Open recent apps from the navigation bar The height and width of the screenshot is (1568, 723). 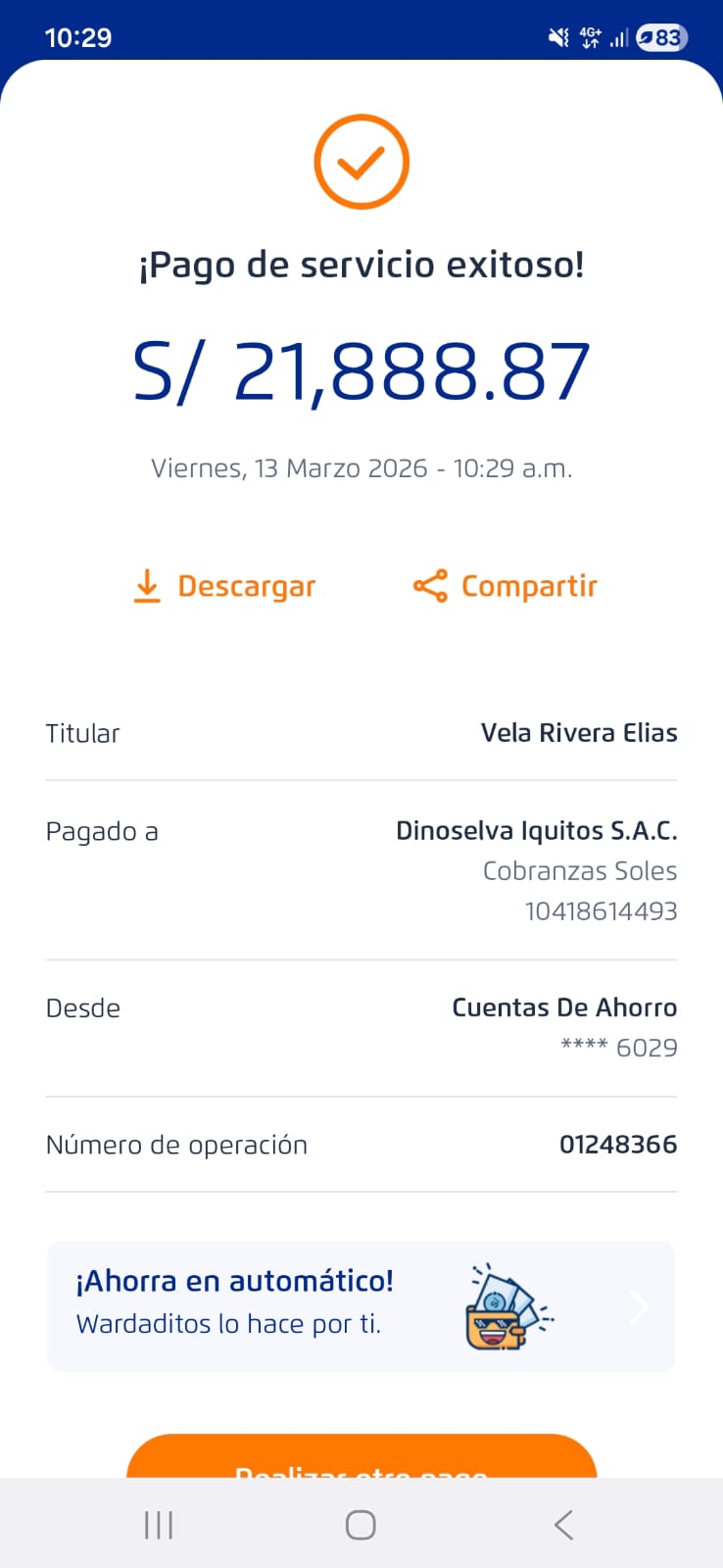(159, 1525)
